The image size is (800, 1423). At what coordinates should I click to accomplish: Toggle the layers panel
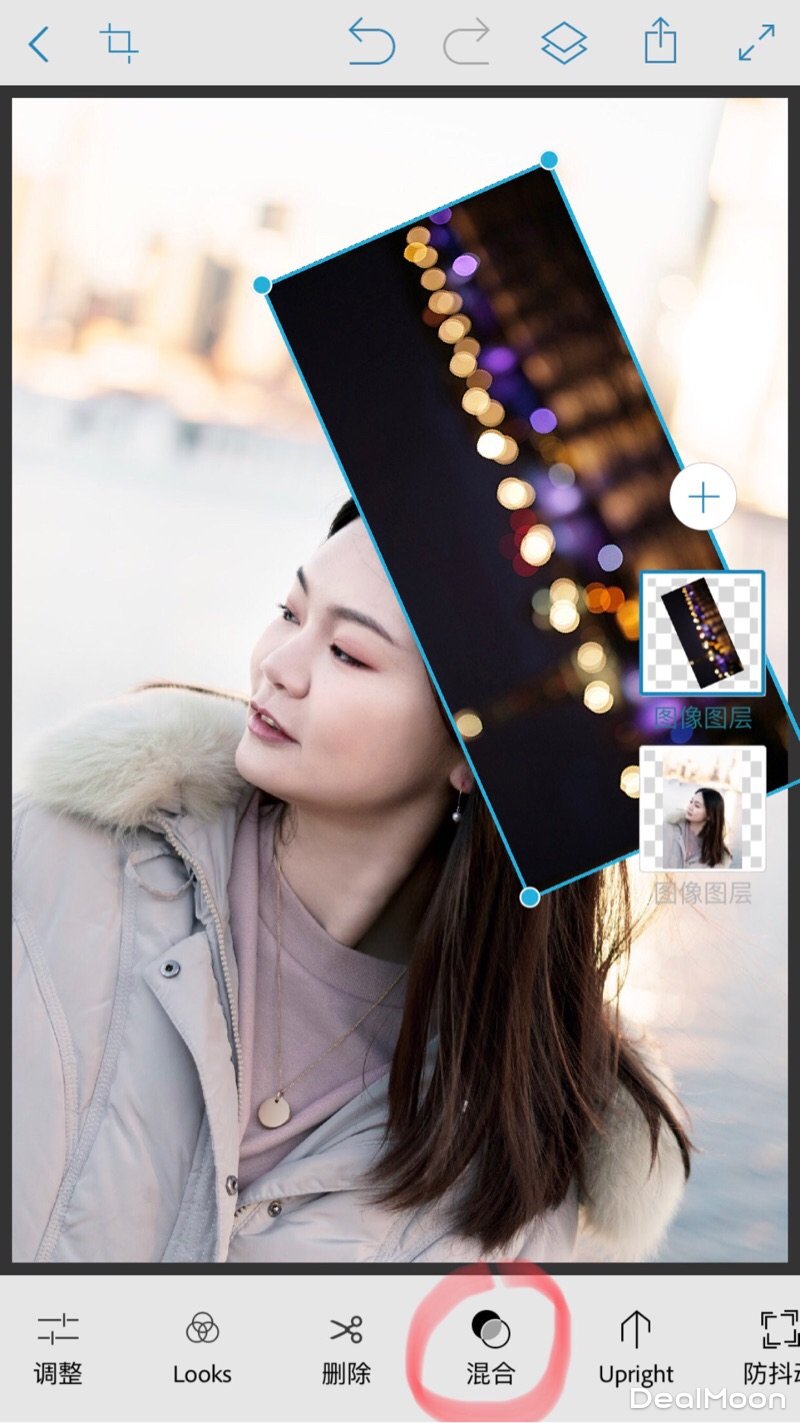[564, 44]
